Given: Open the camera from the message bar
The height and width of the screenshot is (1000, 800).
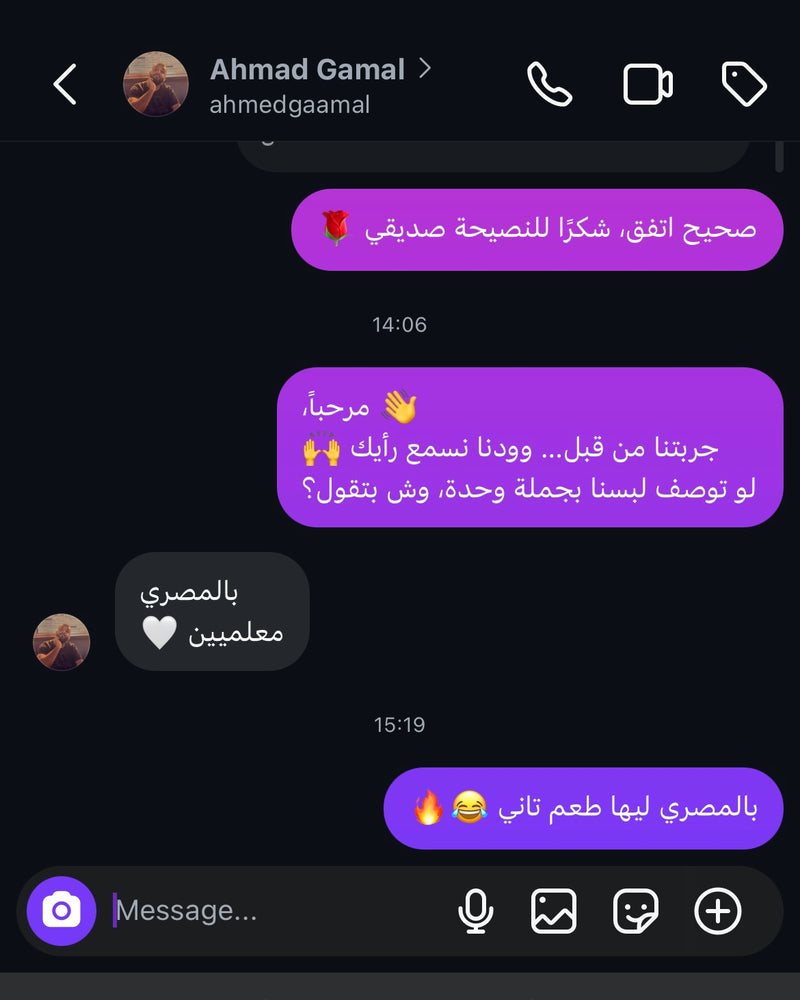Looking at the screenshot, I should (61, 911).
